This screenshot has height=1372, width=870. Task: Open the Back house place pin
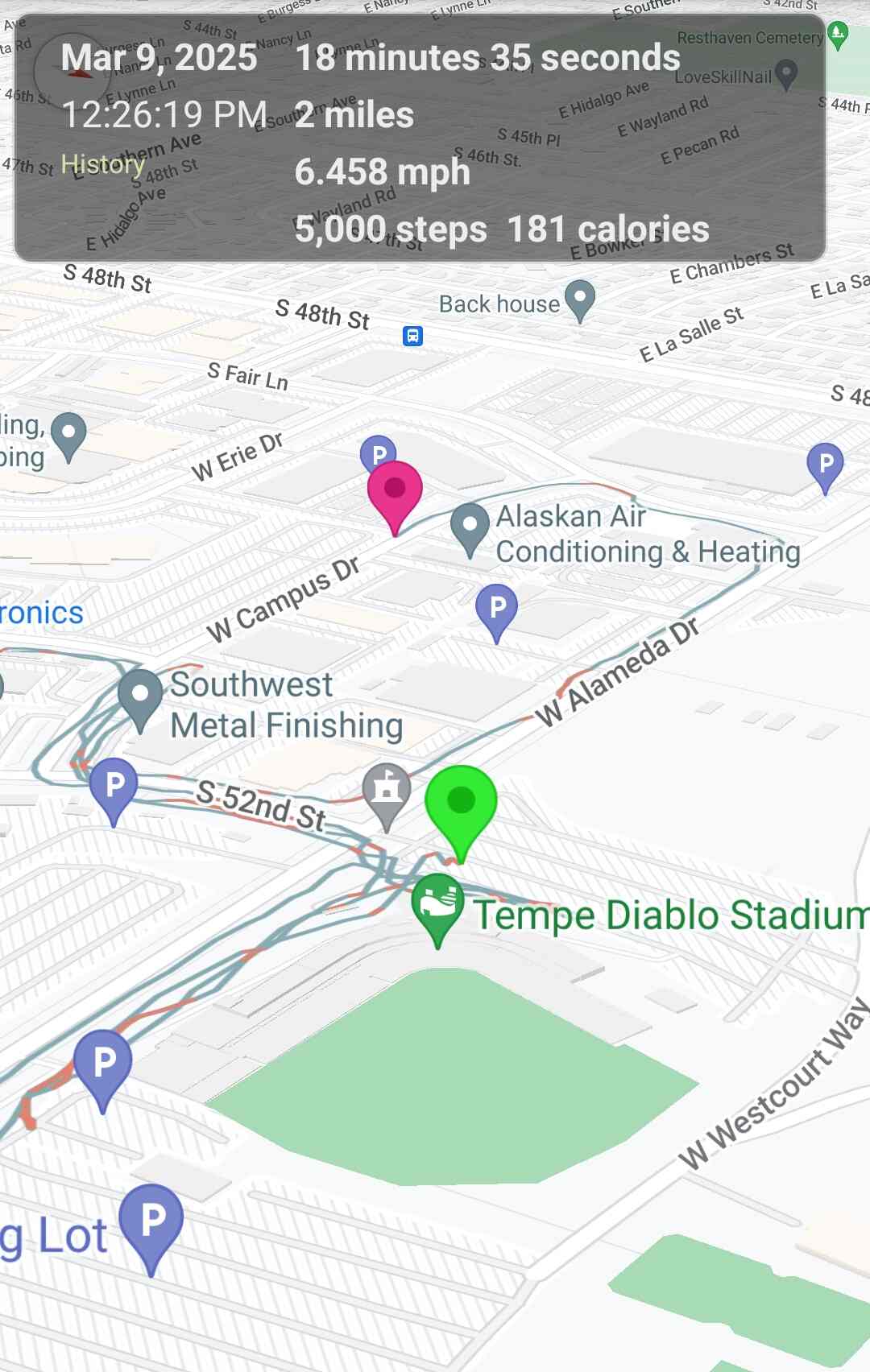(x=580, y=299)
